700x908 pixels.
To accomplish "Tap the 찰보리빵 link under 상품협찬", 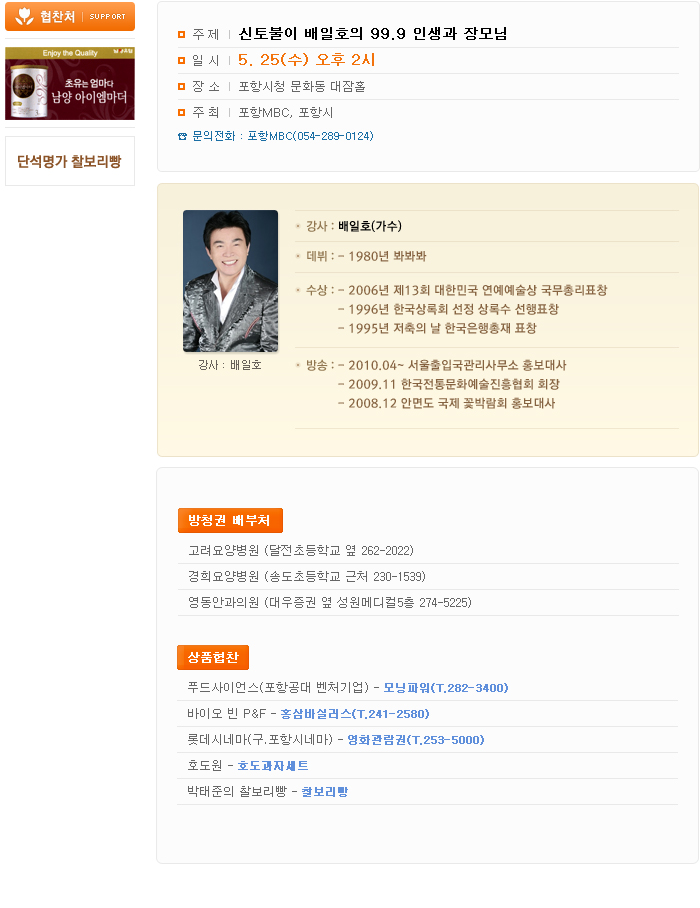I will coord(325,792).
